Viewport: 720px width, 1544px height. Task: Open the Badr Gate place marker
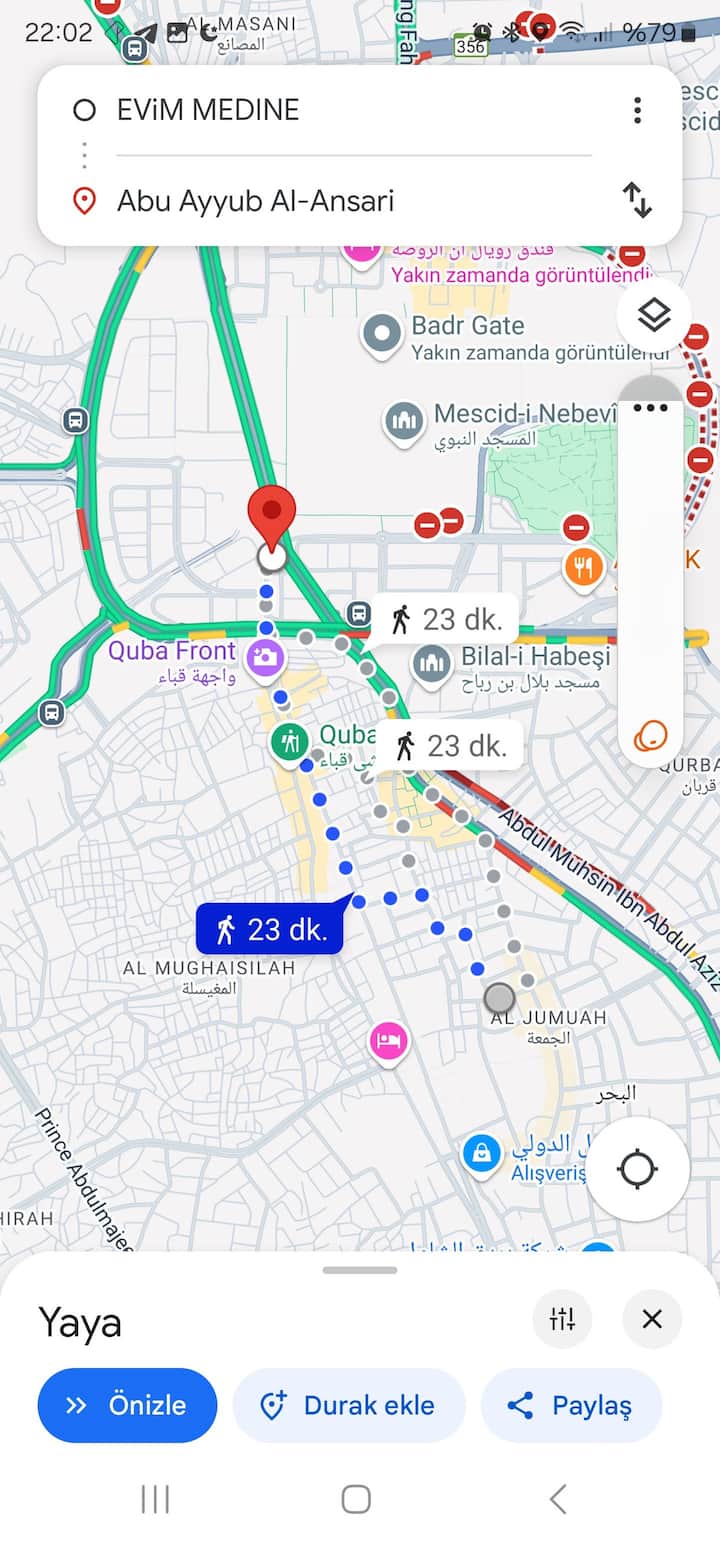click(x=381, y=335)
